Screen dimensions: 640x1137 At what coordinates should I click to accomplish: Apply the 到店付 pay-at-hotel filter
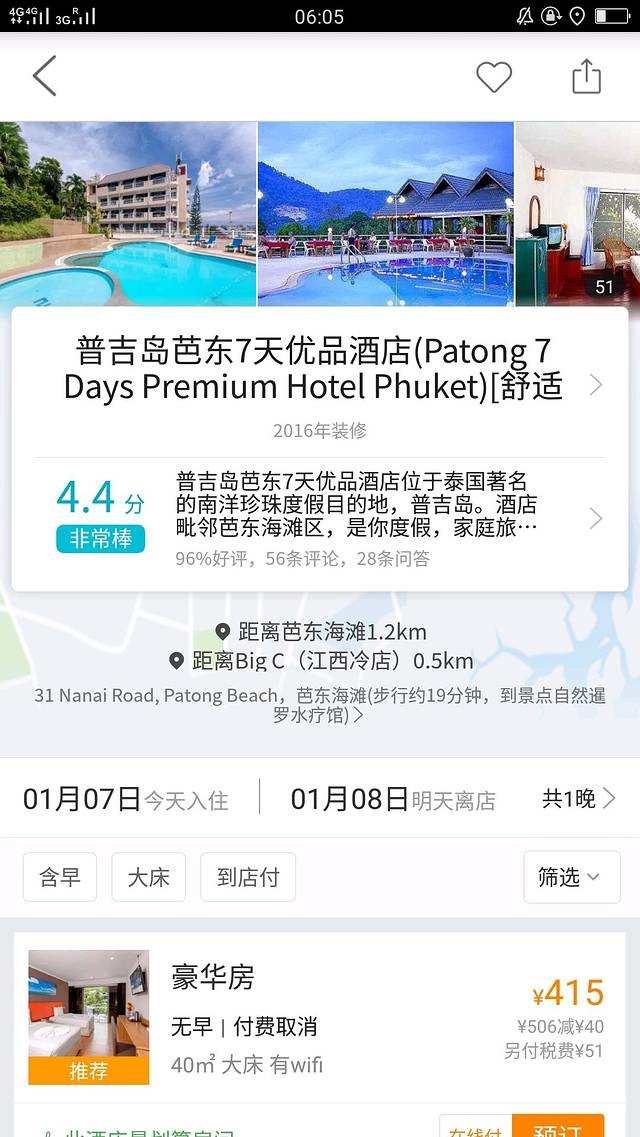(x=248, y=877)
